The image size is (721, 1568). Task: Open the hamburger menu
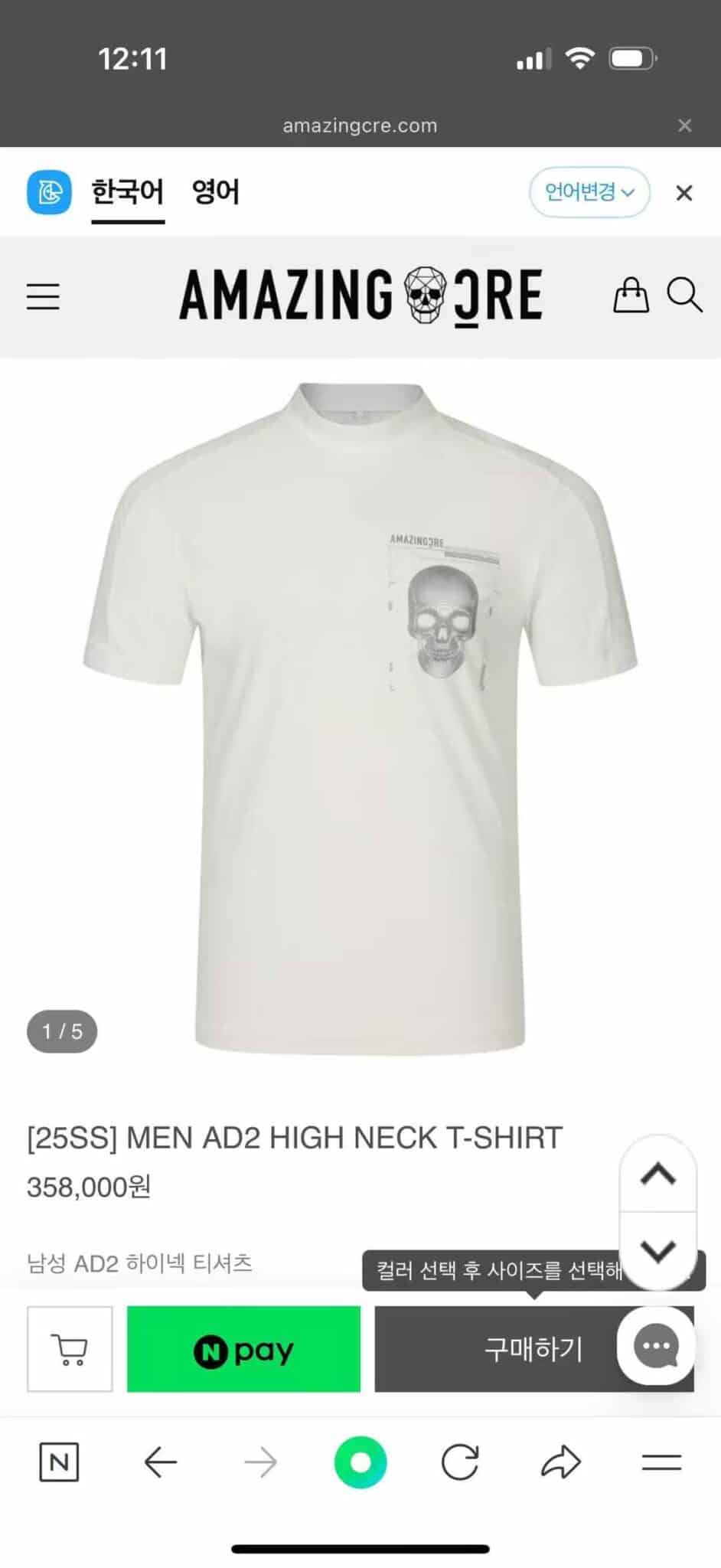pos(43,296)
